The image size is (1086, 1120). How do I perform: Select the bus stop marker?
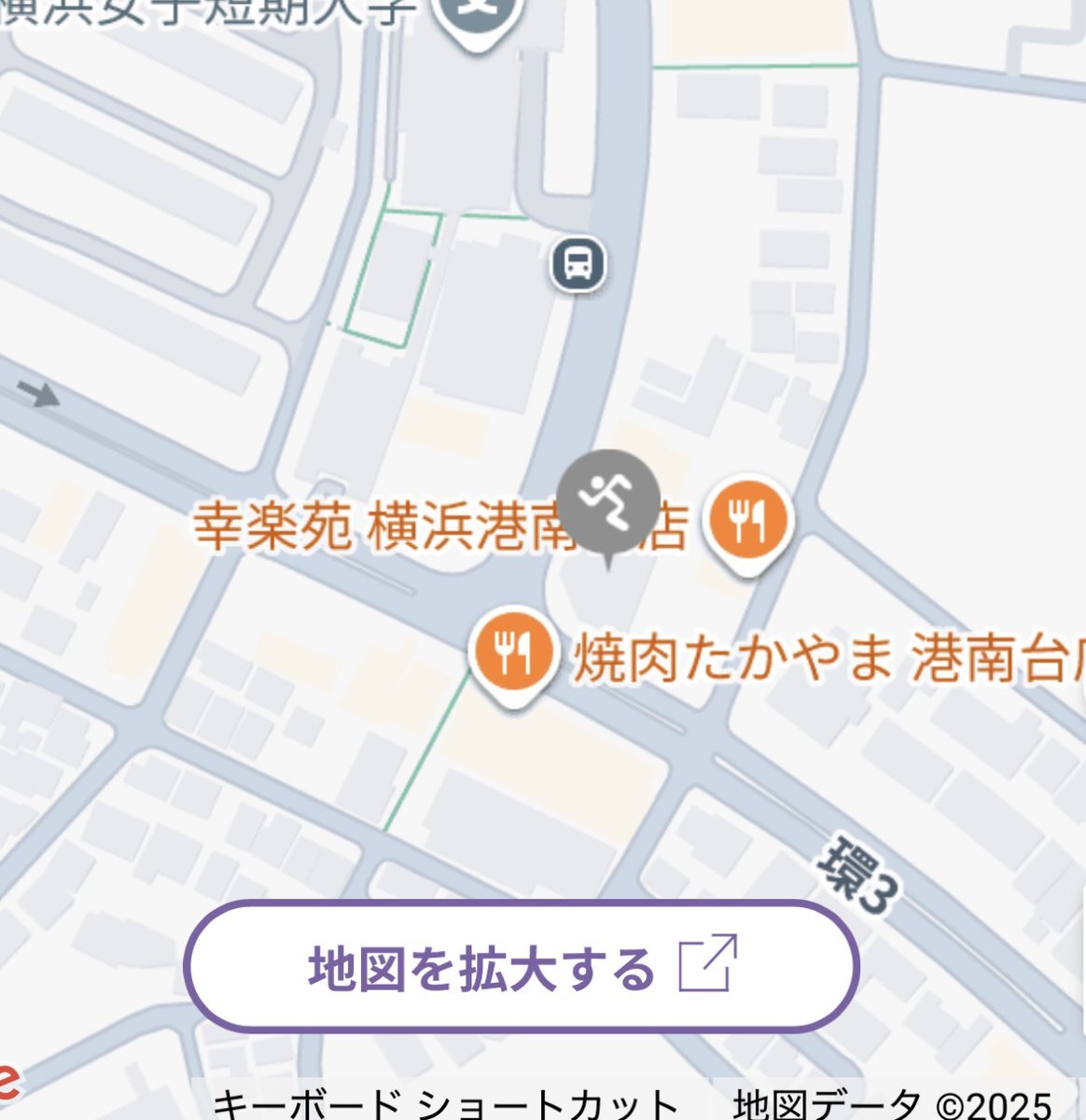click(x=578, y=264)
